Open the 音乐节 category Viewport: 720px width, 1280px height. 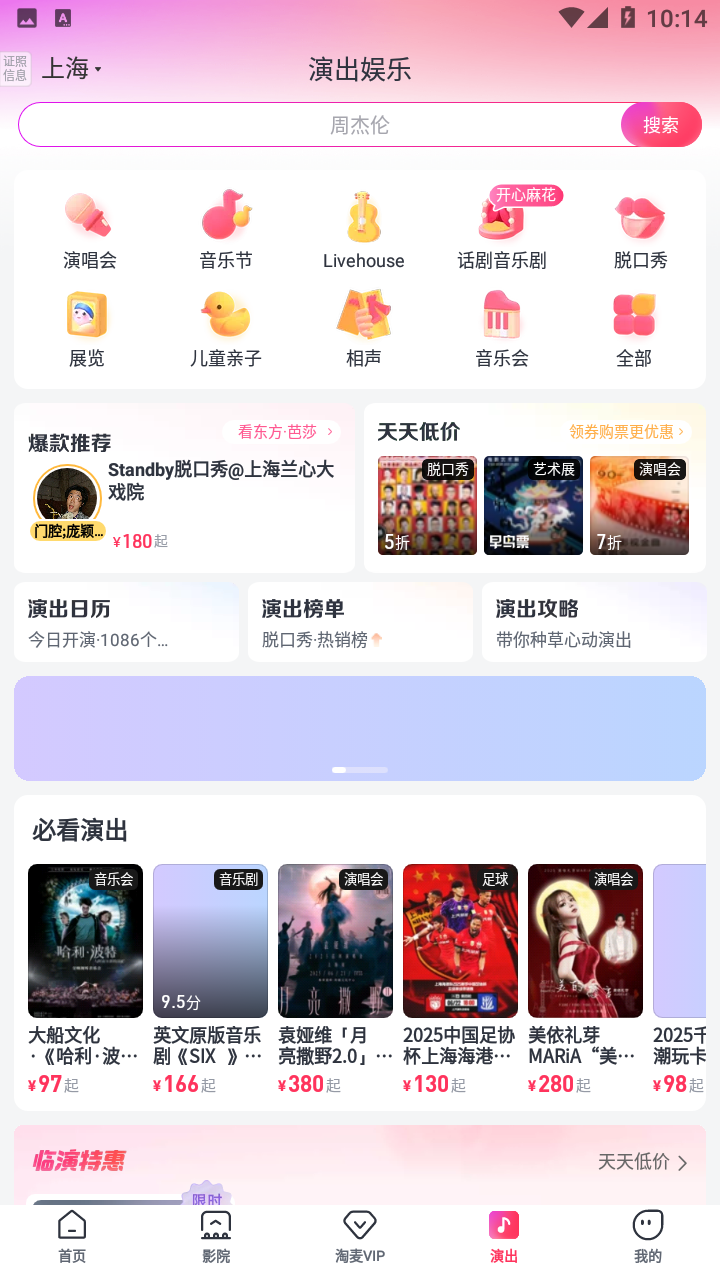pos(226,230)
